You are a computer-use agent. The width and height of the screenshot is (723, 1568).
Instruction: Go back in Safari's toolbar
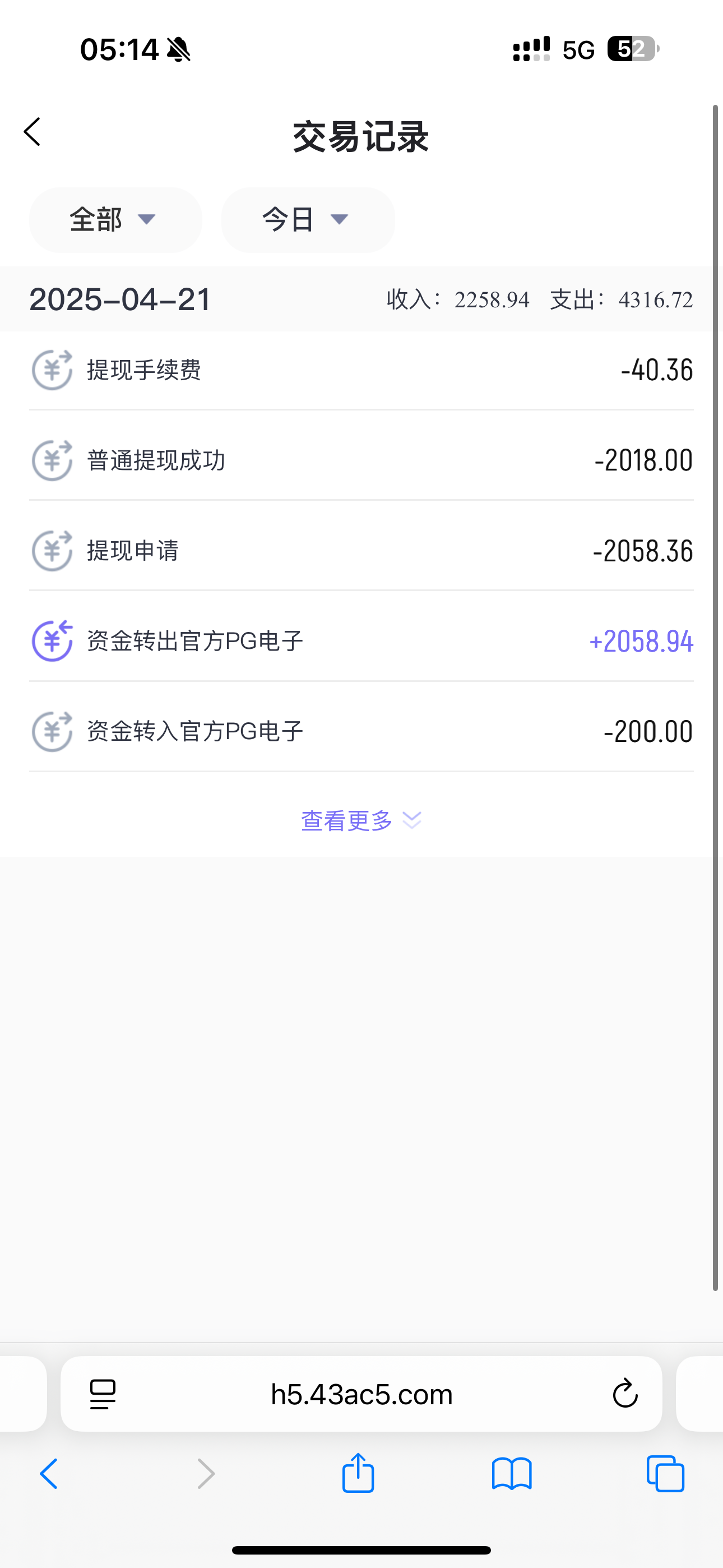pos(49,1474)
